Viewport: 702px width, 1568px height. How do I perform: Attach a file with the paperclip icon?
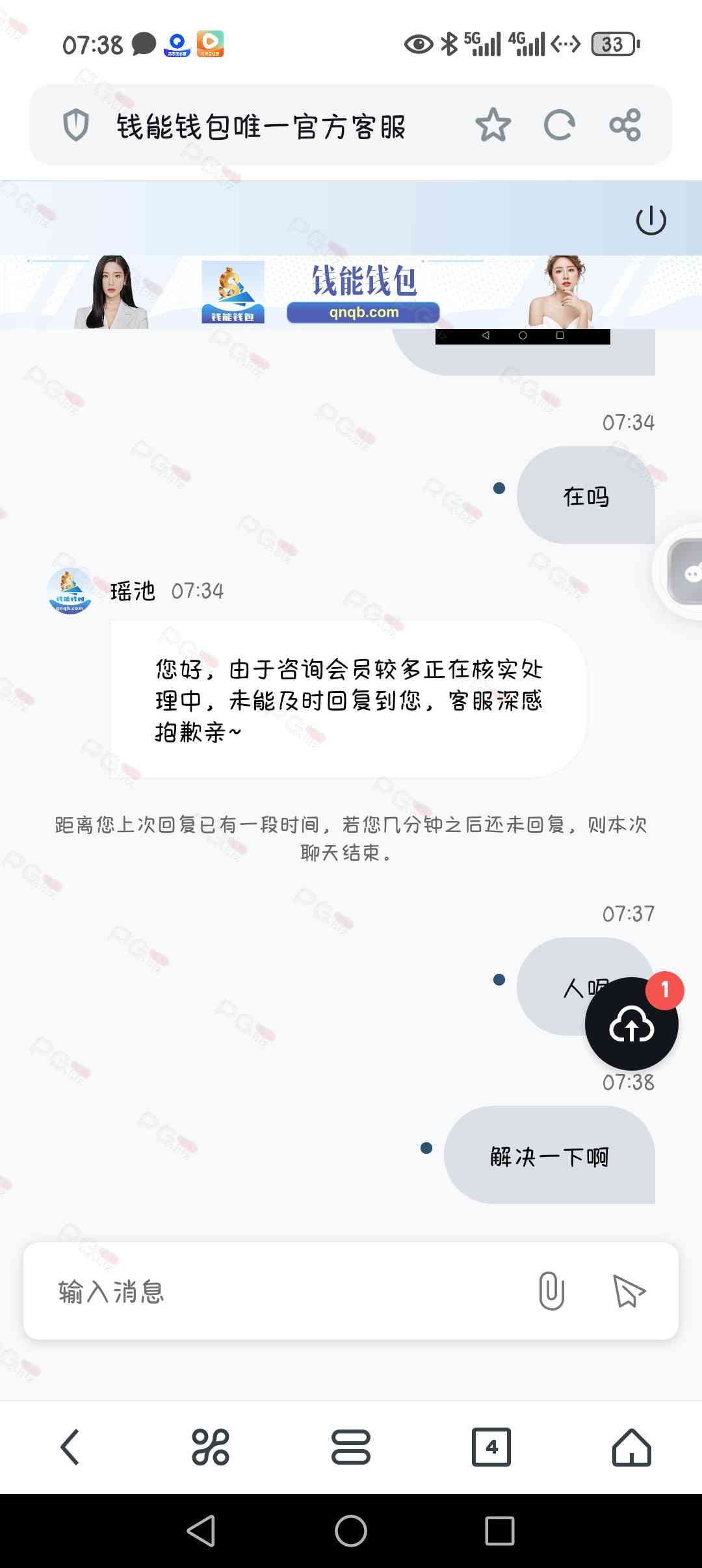tap(551, 1290)
